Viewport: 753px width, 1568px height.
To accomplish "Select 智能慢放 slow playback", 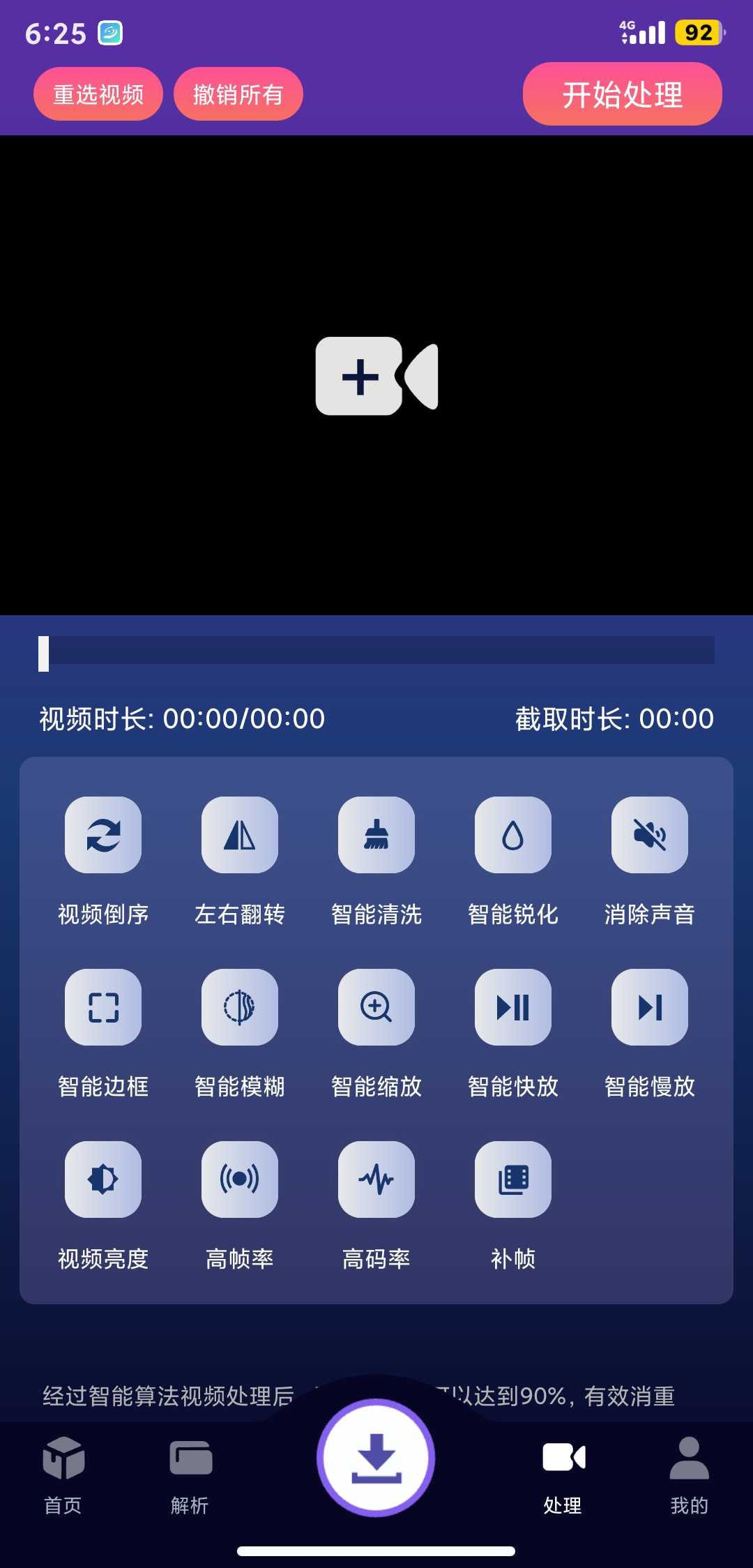I will (x=650, y=1007).
